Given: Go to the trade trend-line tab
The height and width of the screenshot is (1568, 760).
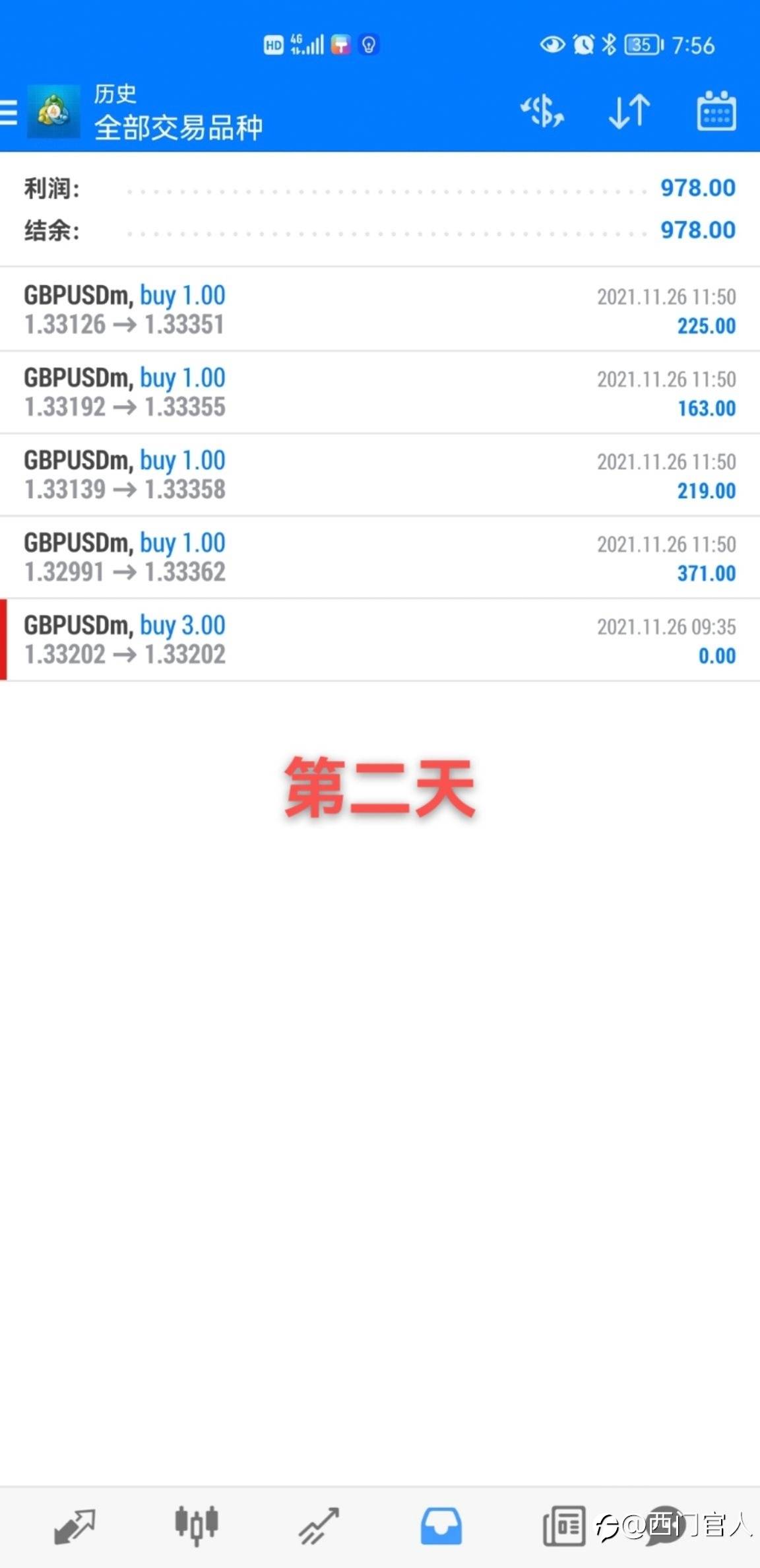Looking at the screenshot, I should [x=319, y=1526].
